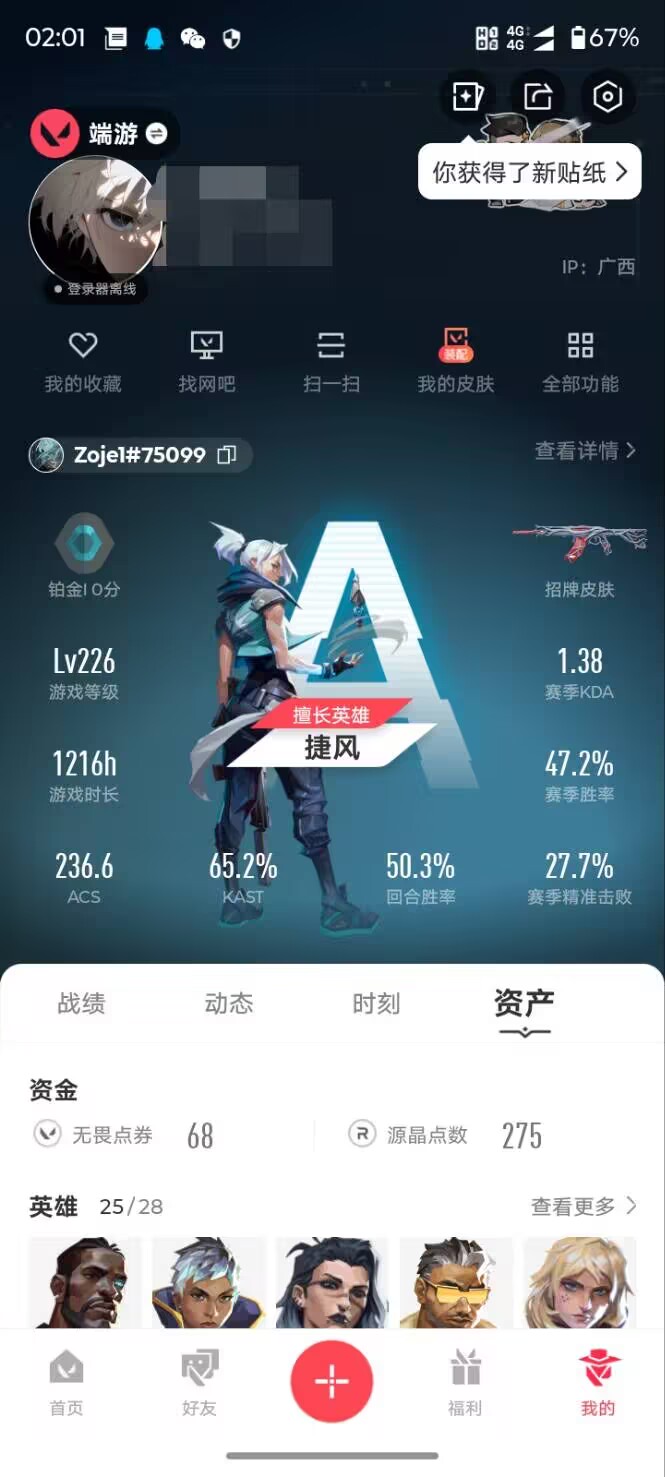Open the 福利 benefits tab
The height and width of the screenshot is (1477, 665).
point(465,1383)
